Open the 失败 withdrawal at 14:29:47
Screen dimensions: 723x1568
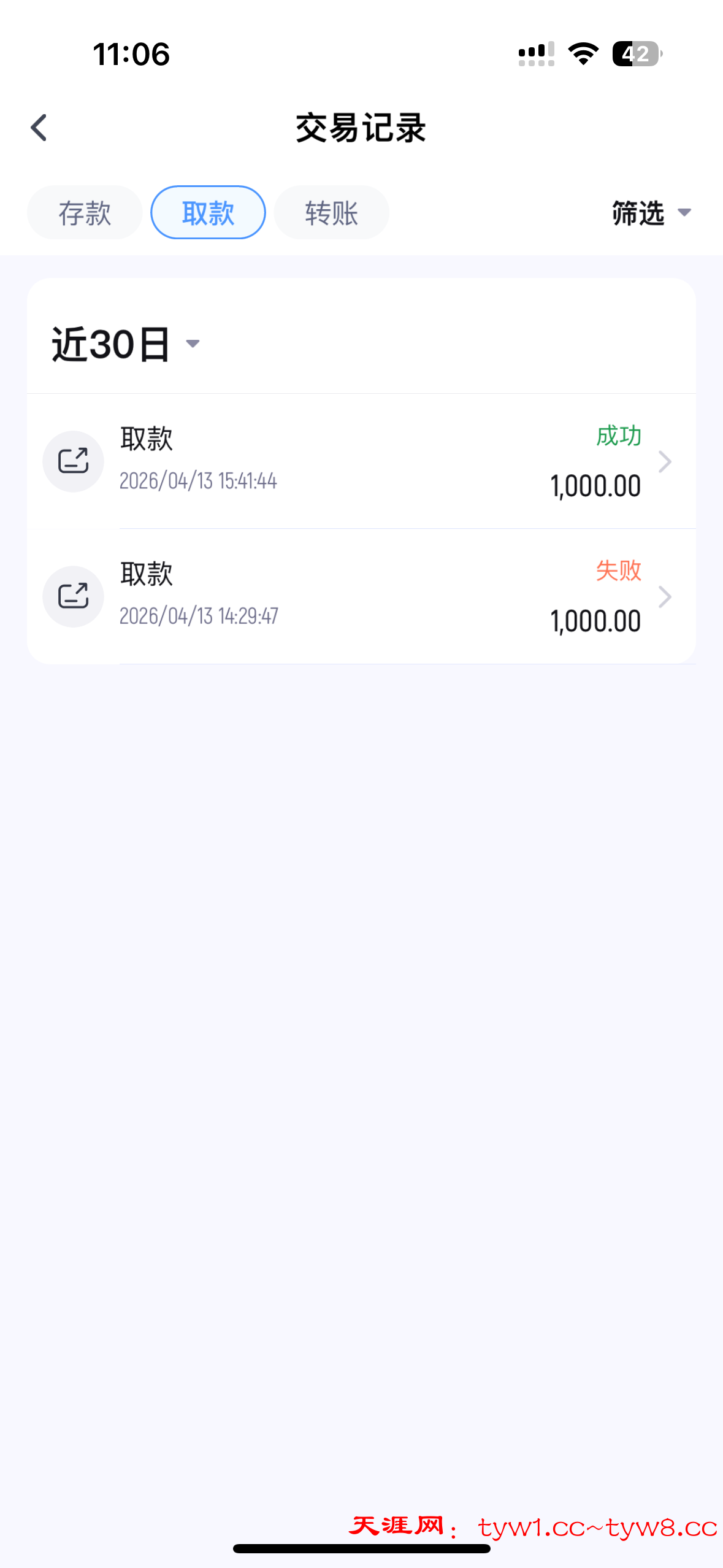(361, 596)
